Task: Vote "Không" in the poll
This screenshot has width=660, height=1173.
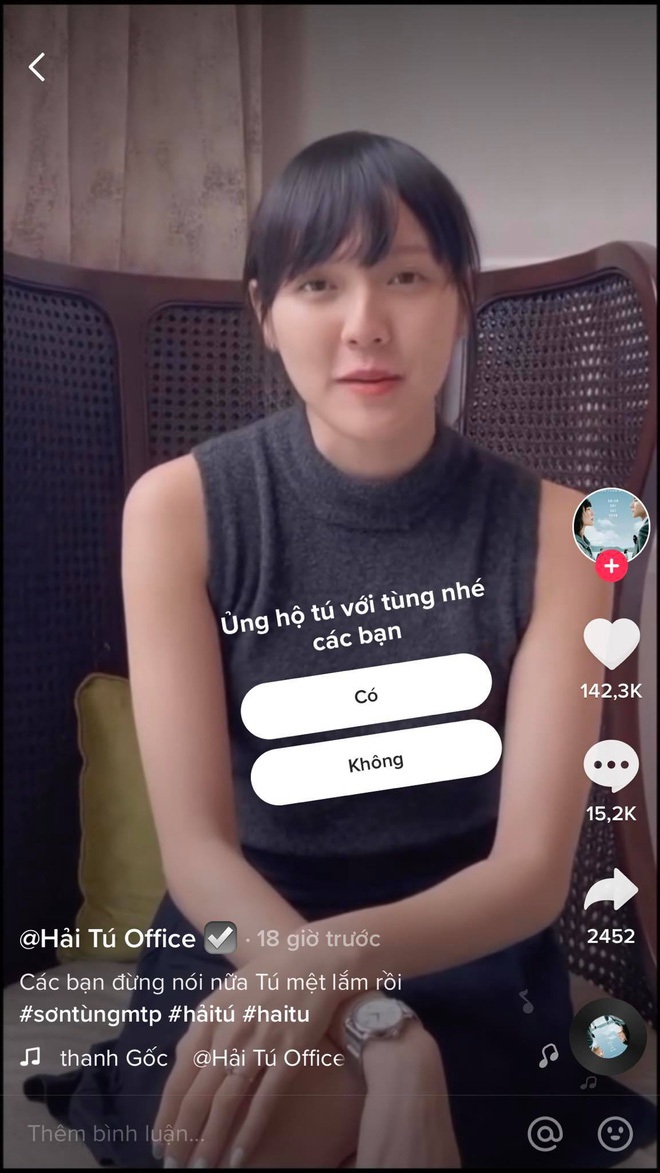Action: 376,762
